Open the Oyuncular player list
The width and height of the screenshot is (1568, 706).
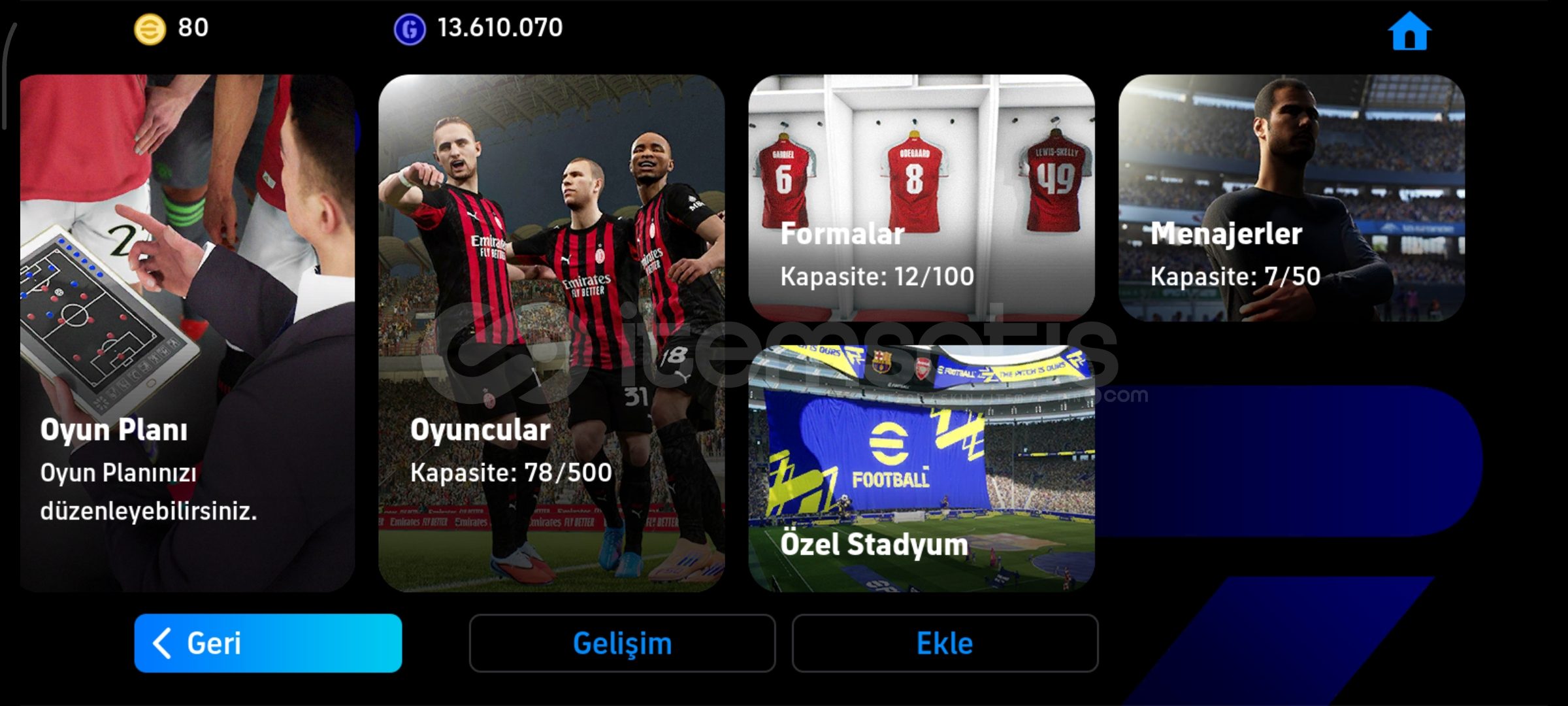point(551,333)
